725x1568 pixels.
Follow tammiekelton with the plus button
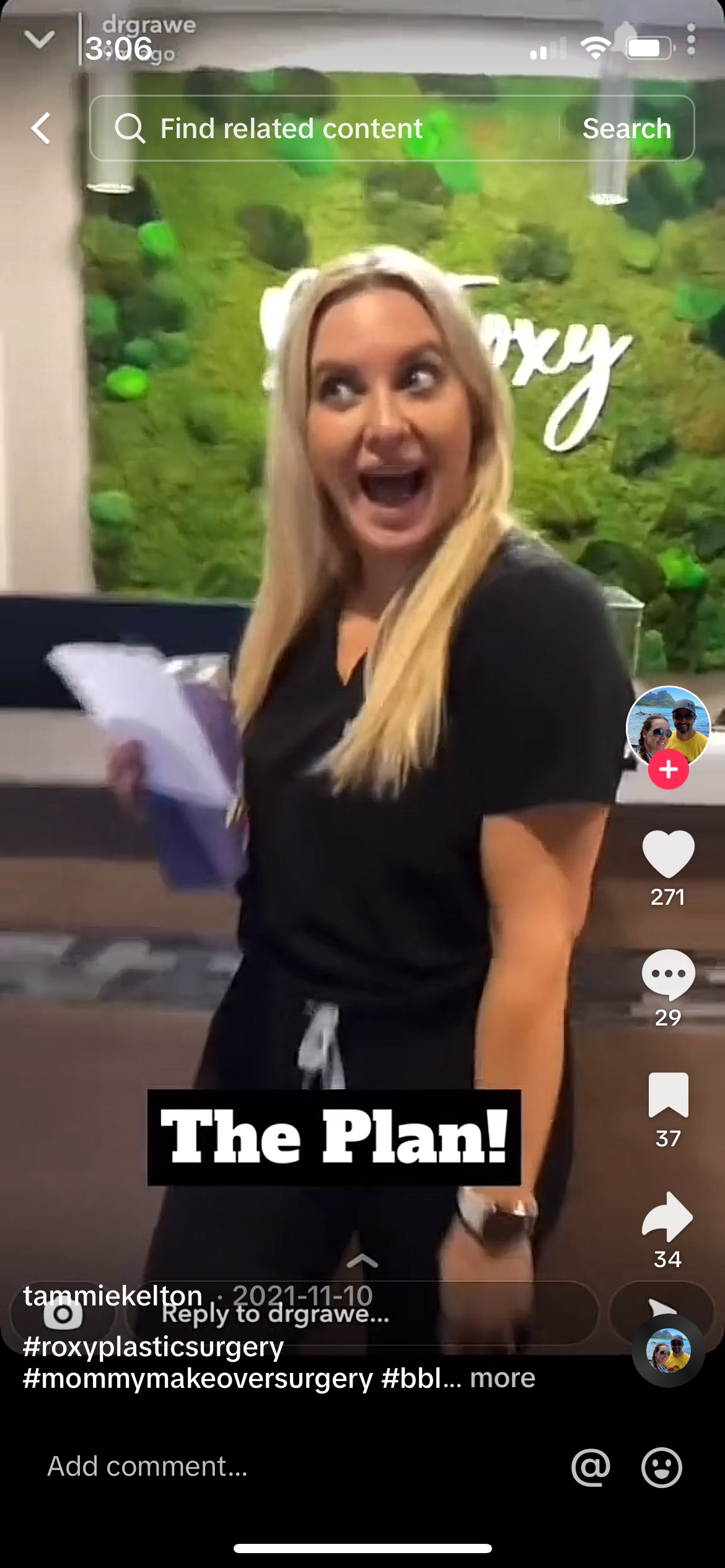tap(668, 770)
